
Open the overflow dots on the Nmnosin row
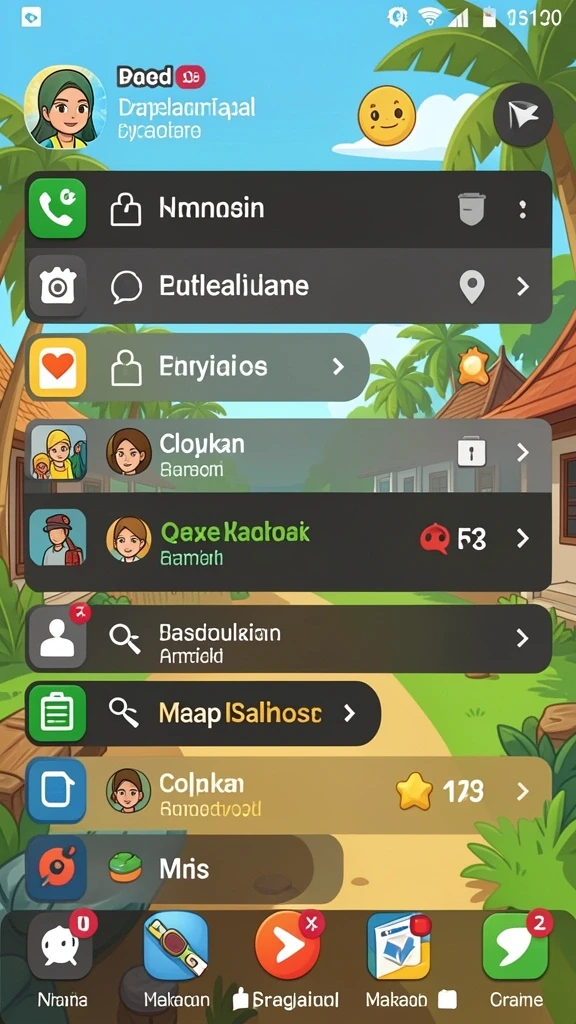tap(522, 210)
